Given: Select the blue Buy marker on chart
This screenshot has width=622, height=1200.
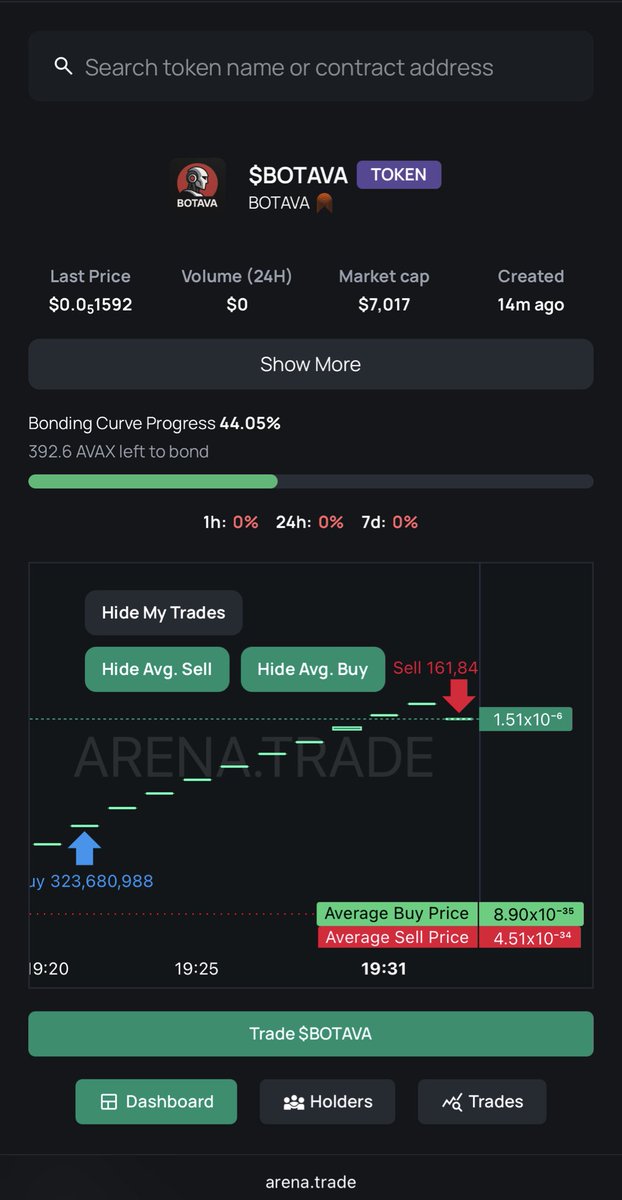Looking at the screenshot, I should 84,848.
